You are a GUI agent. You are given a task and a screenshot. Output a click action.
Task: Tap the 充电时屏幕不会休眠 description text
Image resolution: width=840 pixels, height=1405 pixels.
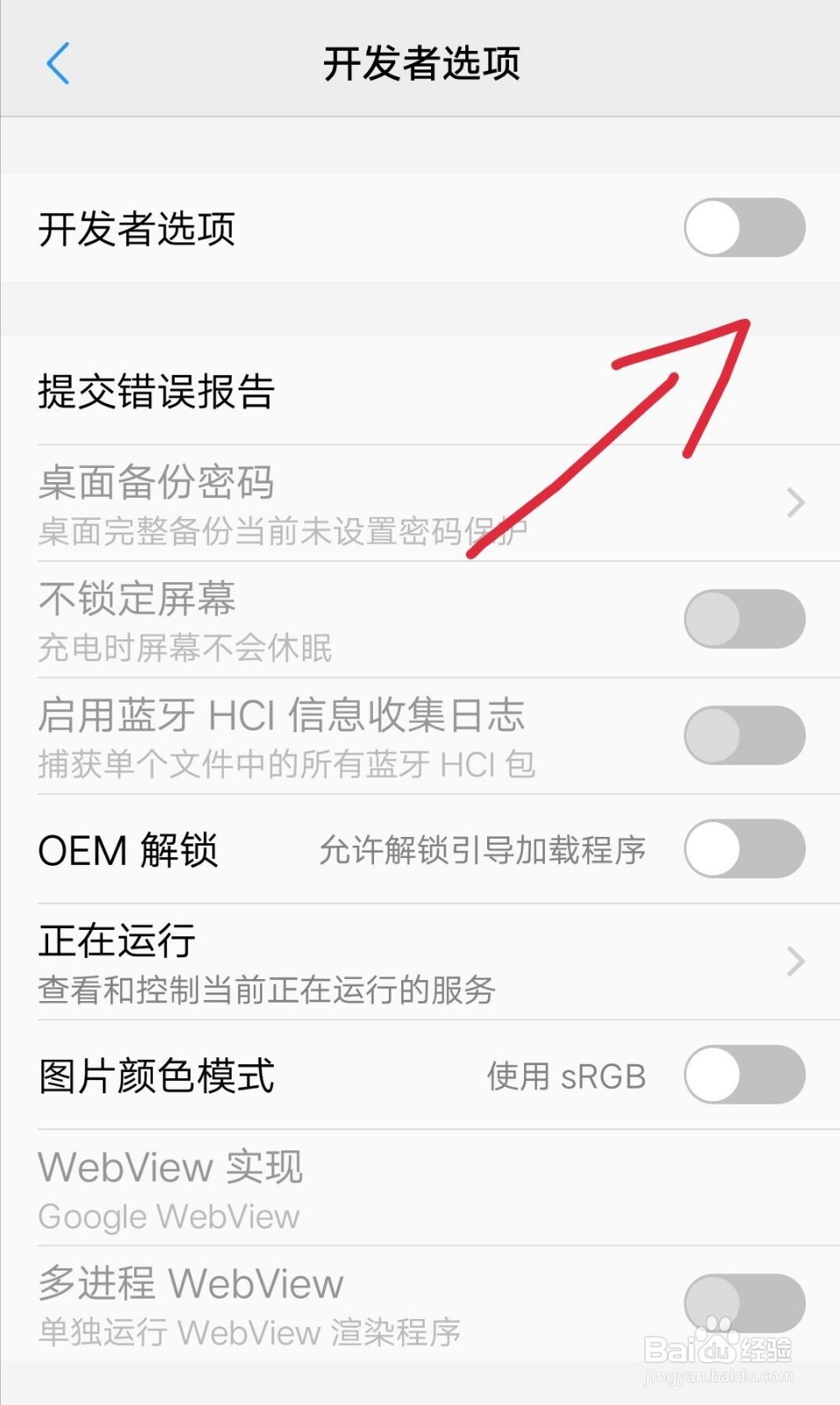[x=184, y=649]
